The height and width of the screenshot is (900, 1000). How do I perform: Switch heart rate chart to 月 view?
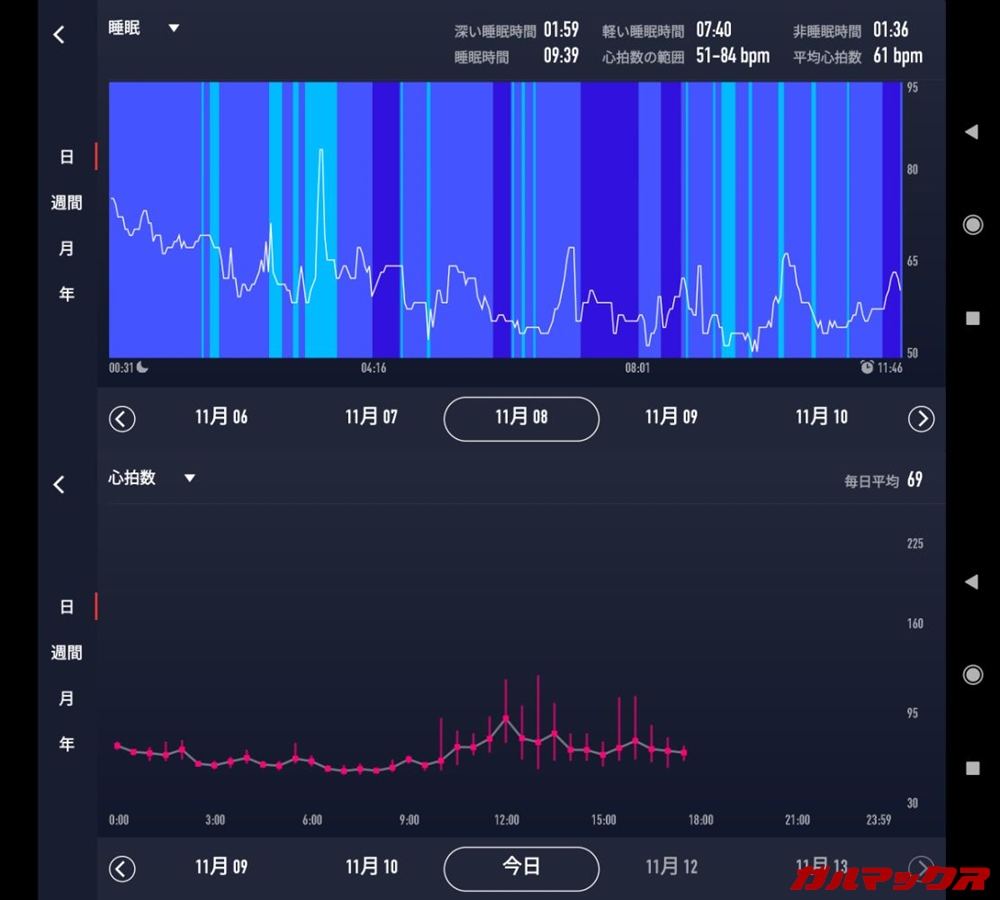(66, 698)
